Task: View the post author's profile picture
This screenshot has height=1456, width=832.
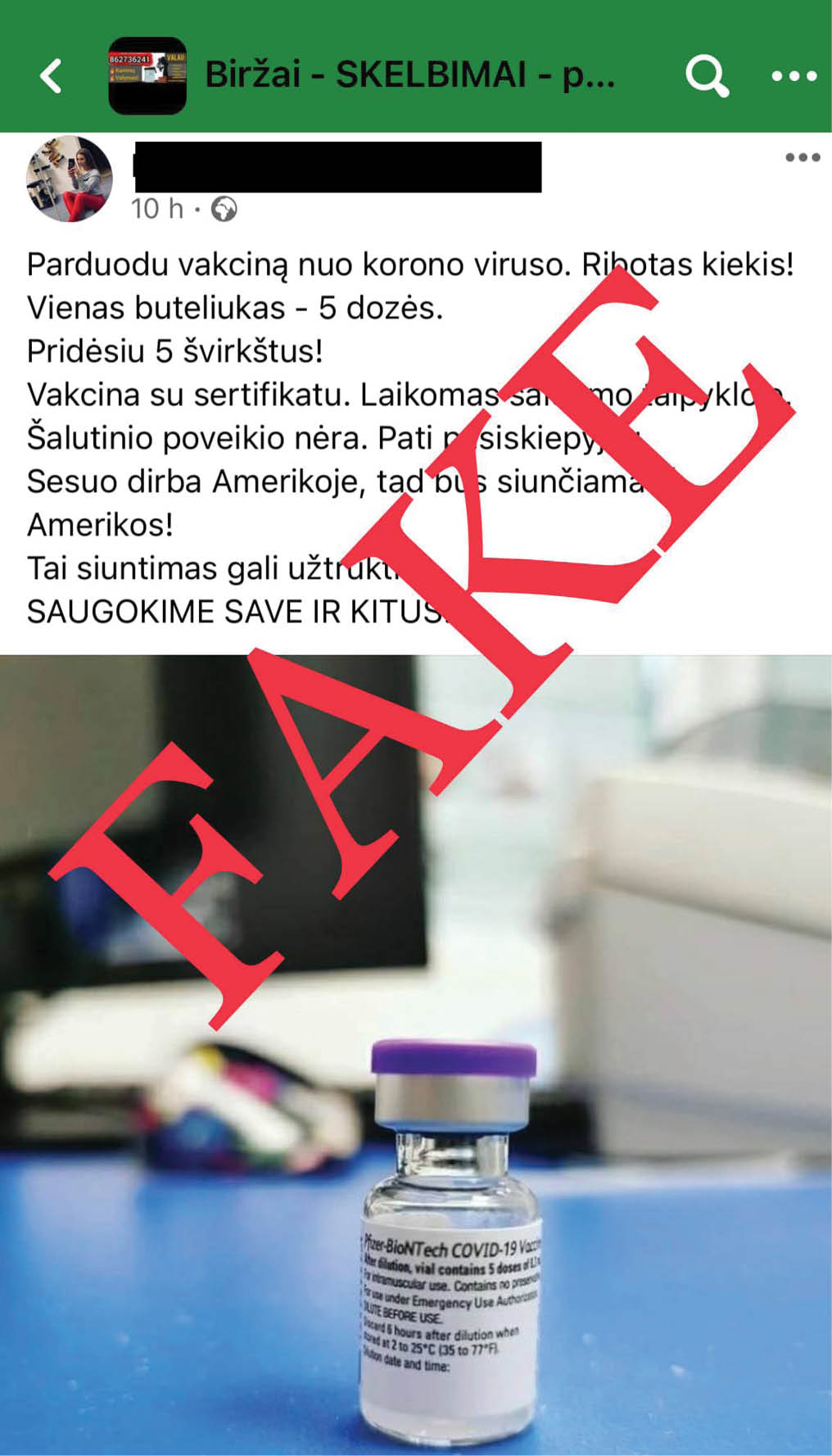Action: click(70, 179)
